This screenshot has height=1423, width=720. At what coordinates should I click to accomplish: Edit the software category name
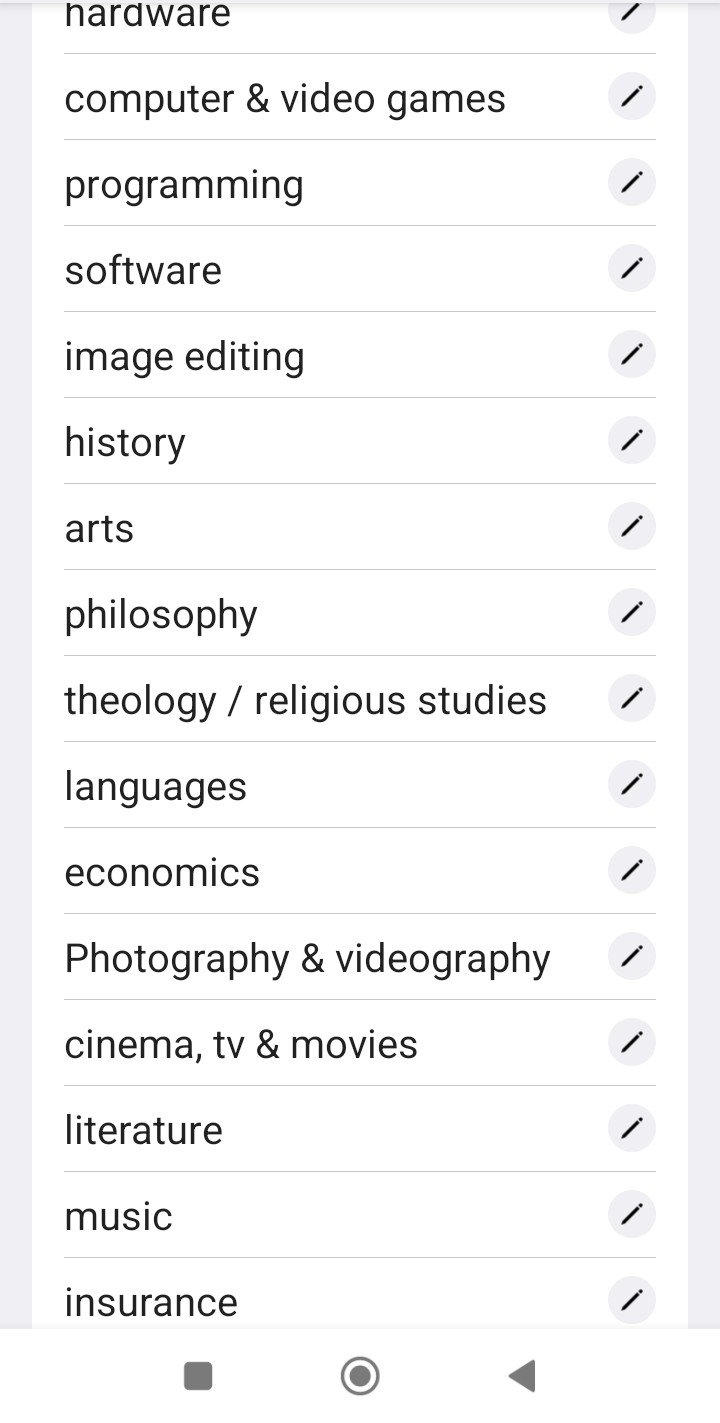pyautogui.click(x=631, y=269)
